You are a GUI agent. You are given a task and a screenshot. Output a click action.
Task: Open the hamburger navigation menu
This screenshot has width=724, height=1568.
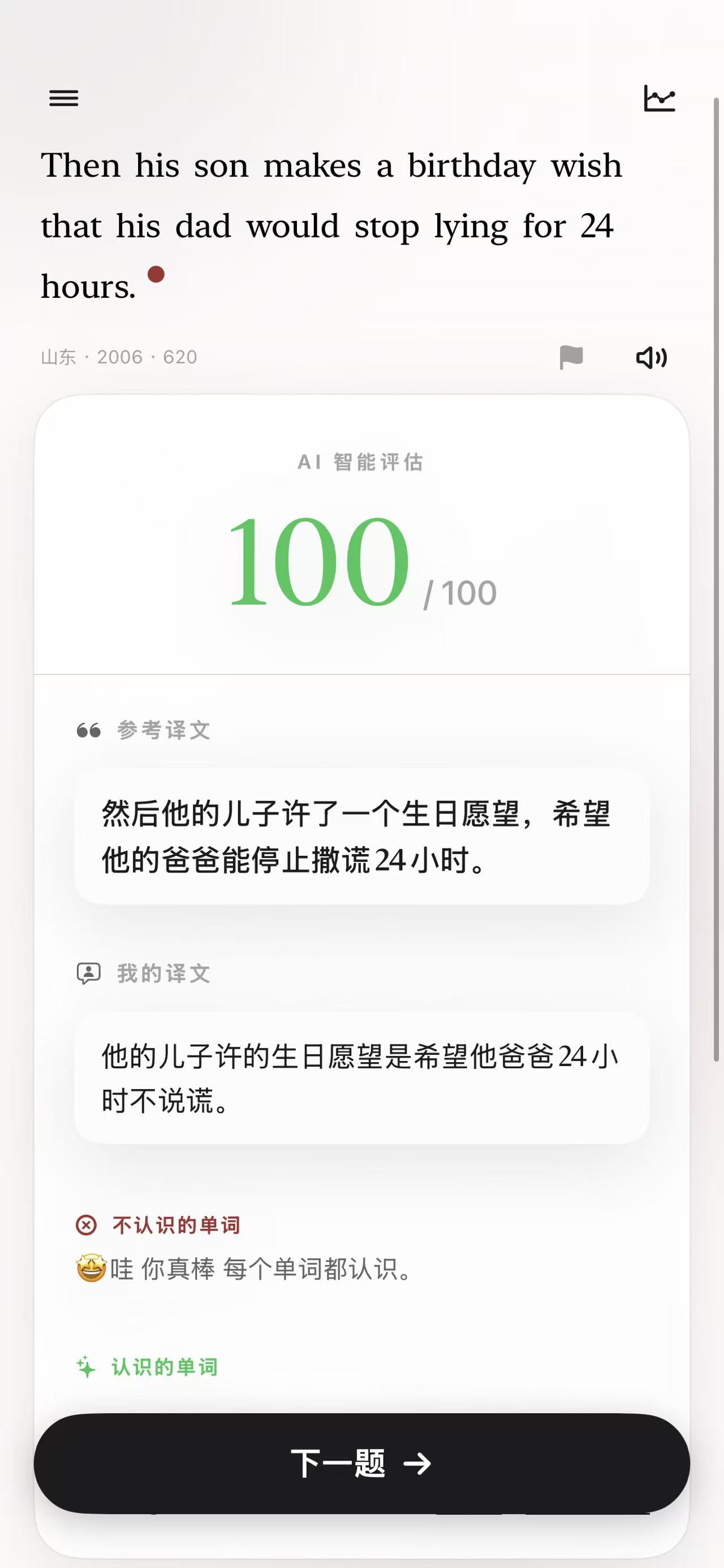63,98
